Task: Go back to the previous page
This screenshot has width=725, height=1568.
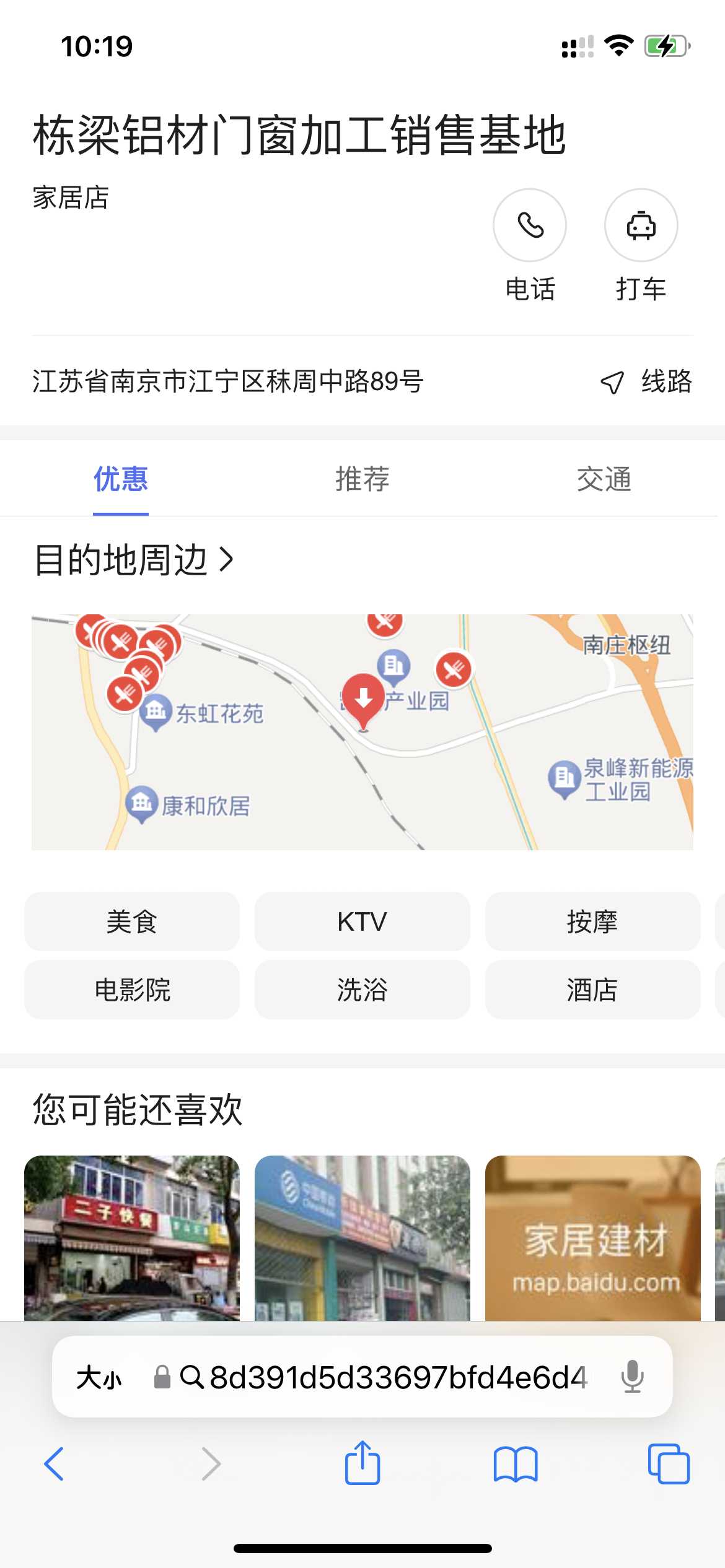Action: (x=55, y=1464)
